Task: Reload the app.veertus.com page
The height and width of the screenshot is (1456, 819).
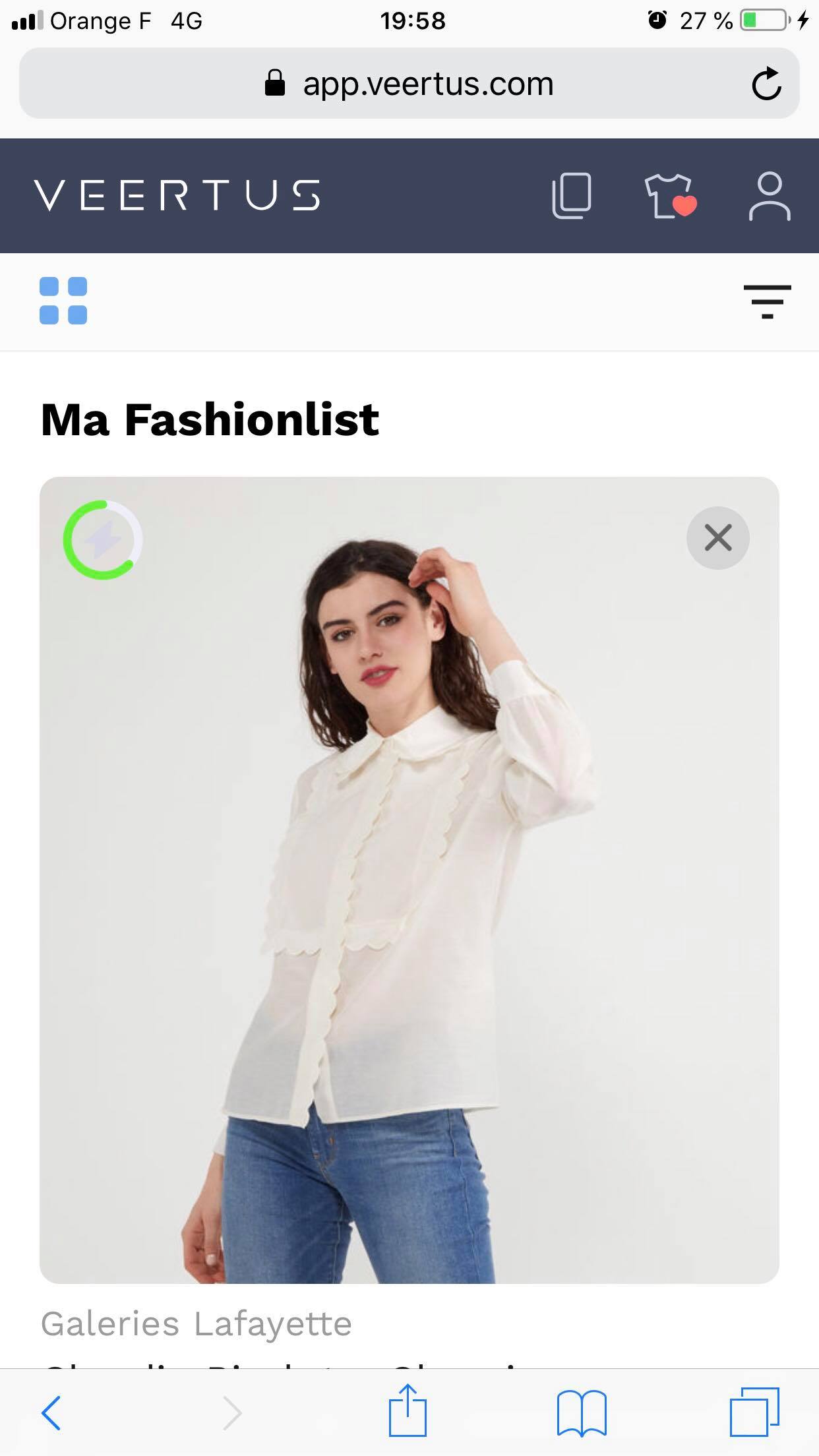Action: pyautogui.click(x=766, y=84)
